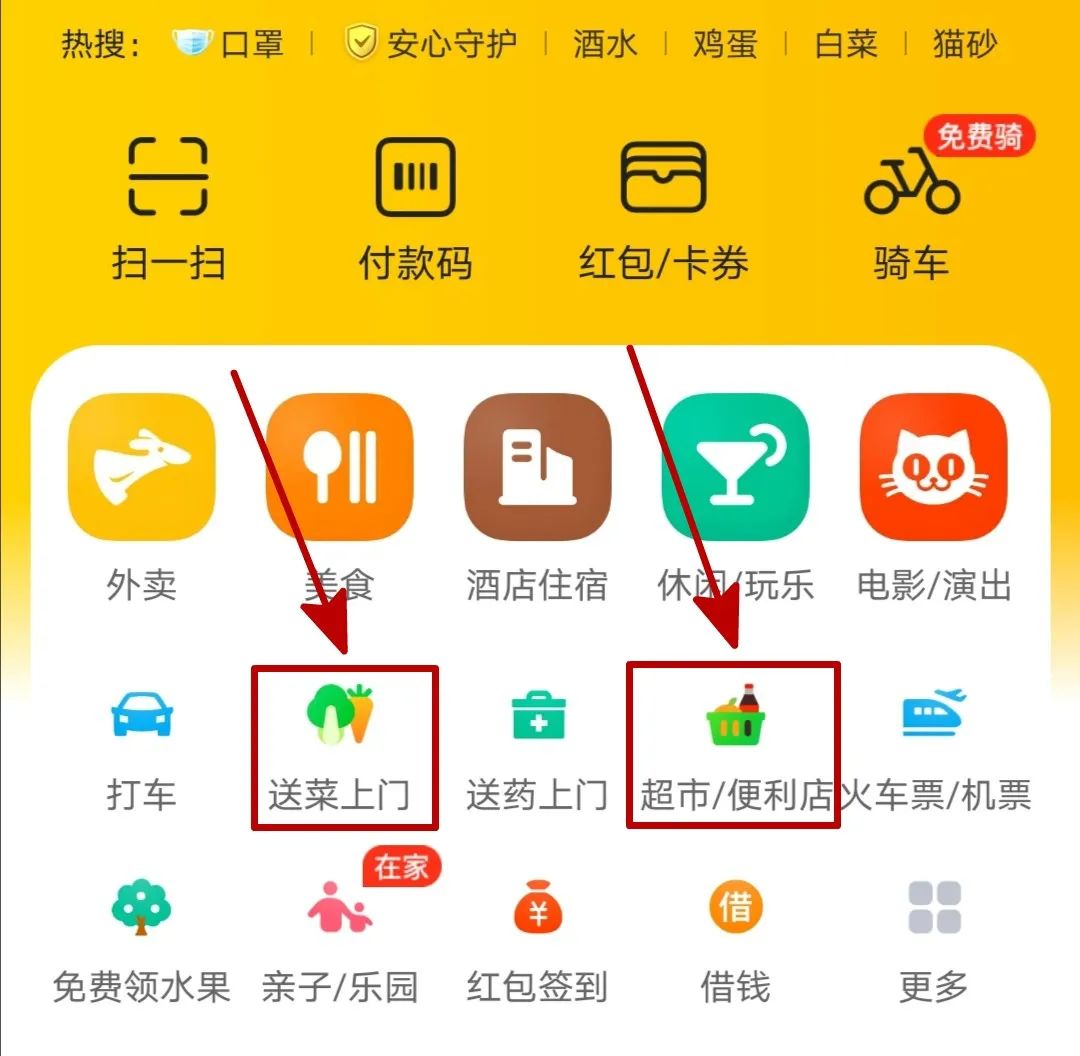Search hot term 酒水
The image size is (1080, 1056).
pos(605,44)
